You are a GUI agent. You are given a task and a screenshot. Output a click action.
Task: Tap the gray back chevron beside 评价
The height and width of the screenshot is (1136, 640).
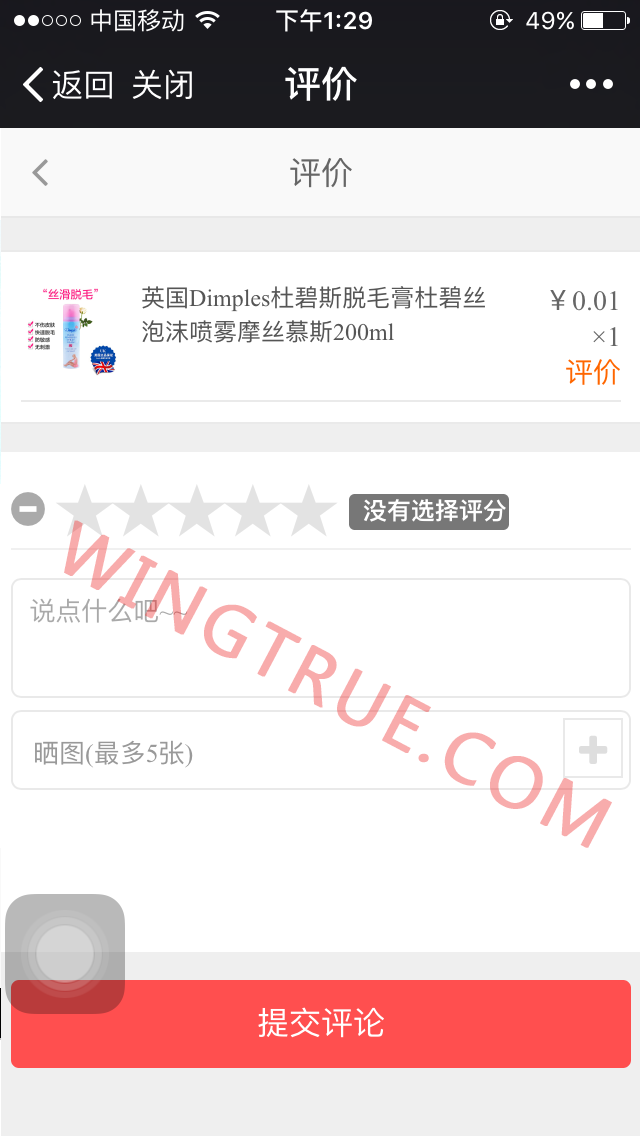coord(40,173)
